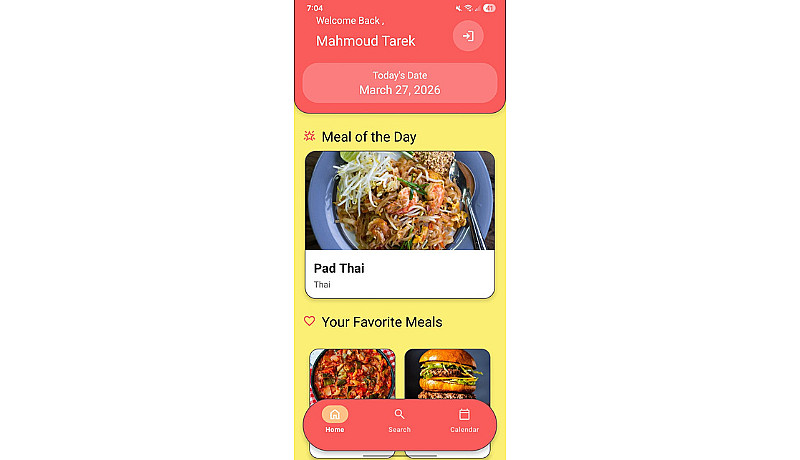Tap the logout icon beside Mahmoud Tarek
Viewport: 800px width, 460px height.
pos(468,36)
